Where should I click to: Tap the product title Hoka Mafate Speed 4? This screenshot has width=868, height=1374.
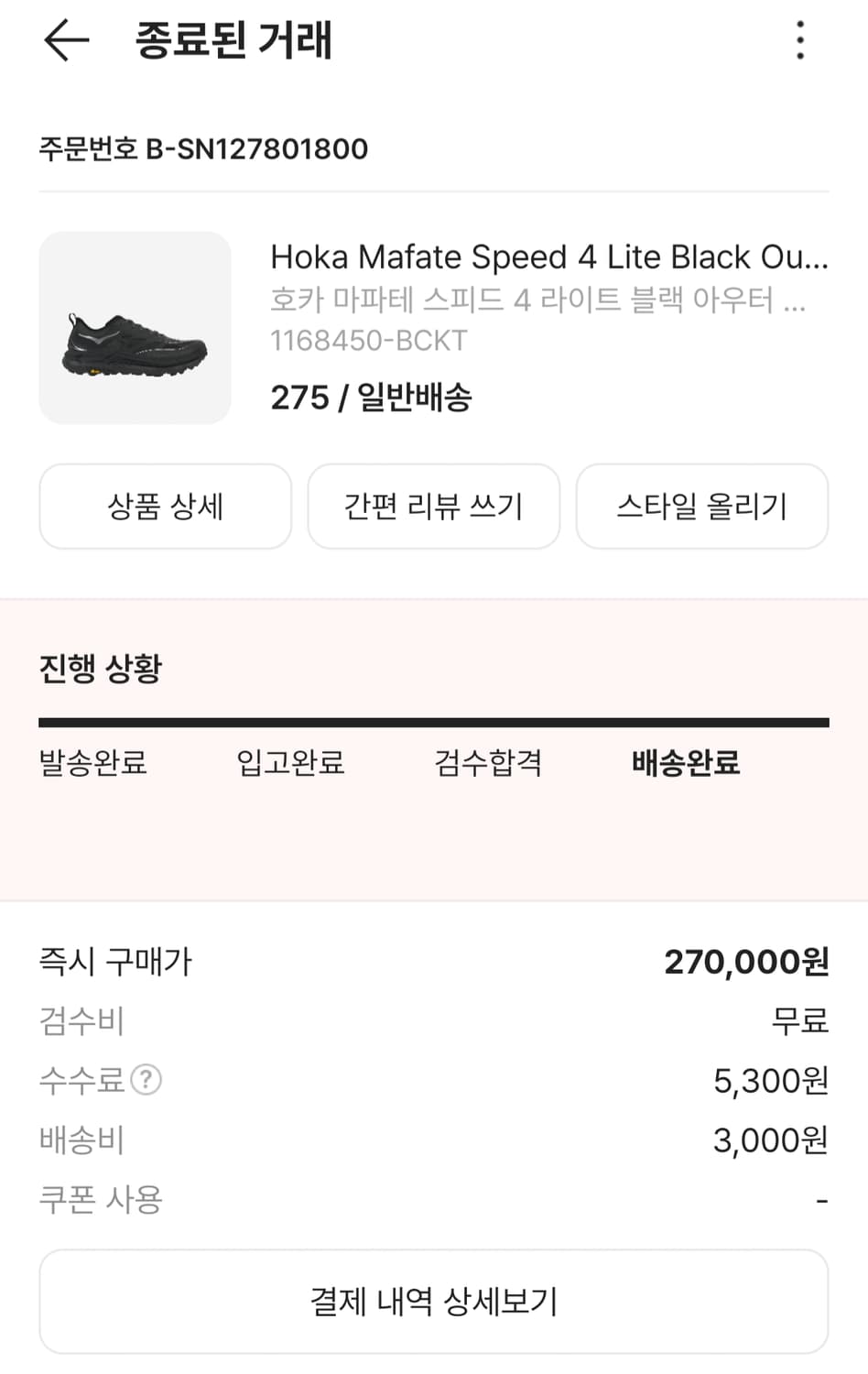click(x=549, y=257)
